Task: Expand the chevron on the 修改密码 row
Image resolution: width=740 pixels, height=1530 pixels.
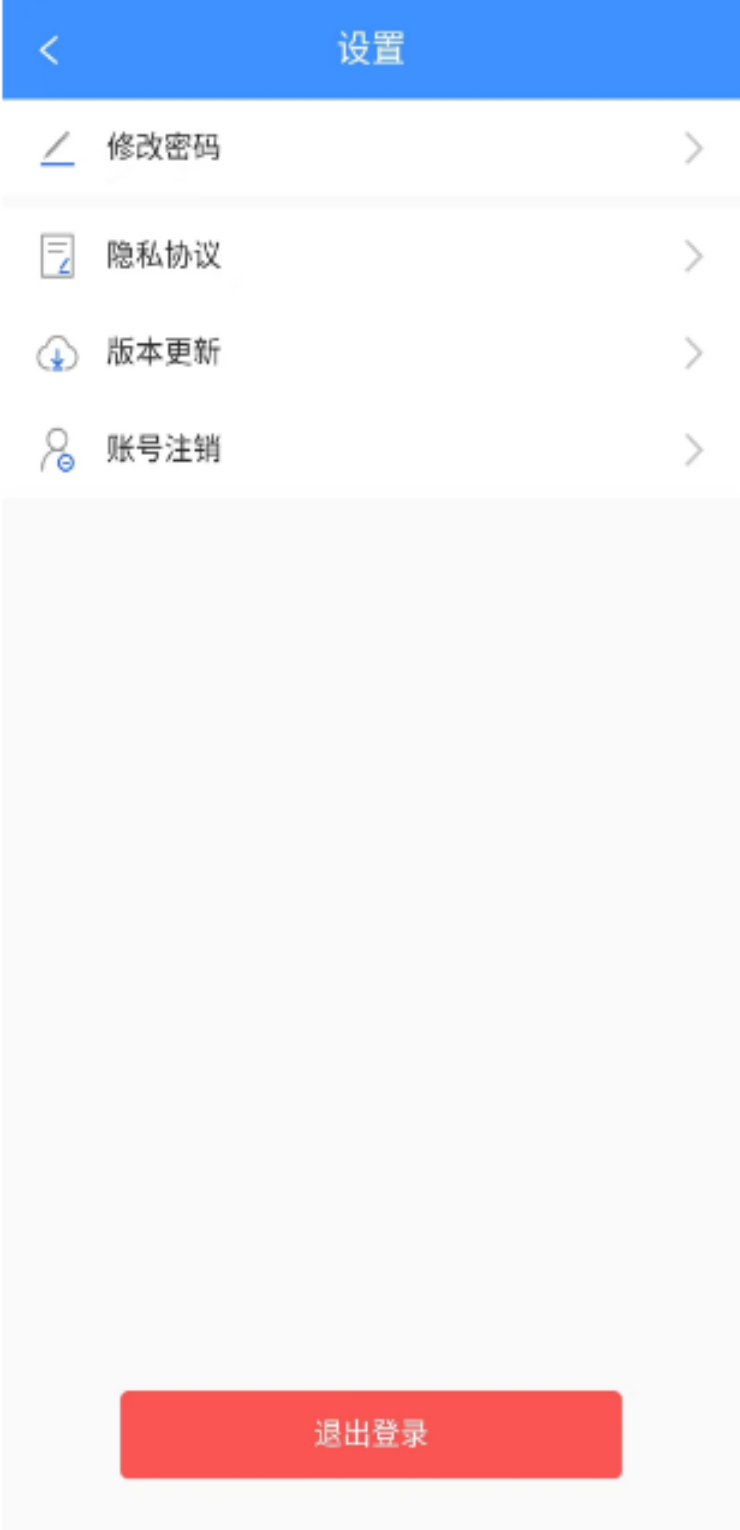Action: 693,148
